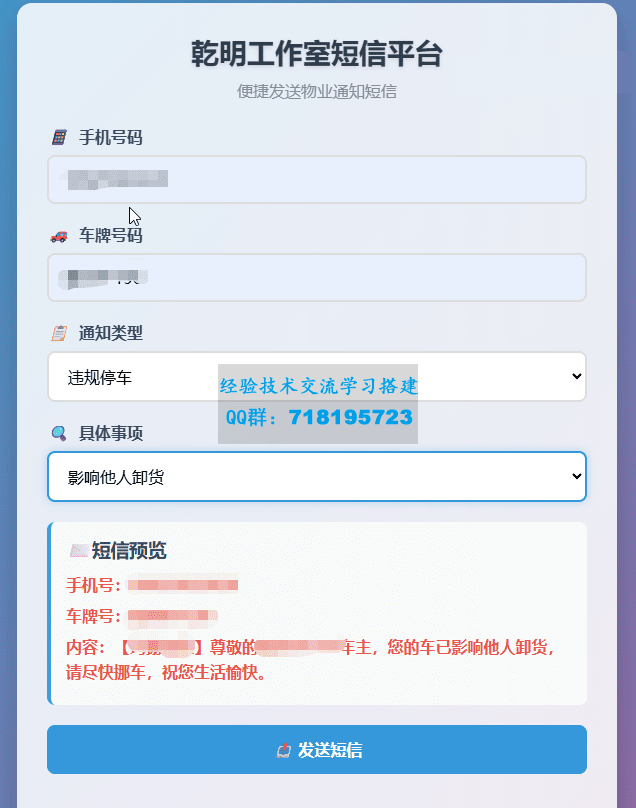Tap the 手机号码 input field

click(316, 180)
